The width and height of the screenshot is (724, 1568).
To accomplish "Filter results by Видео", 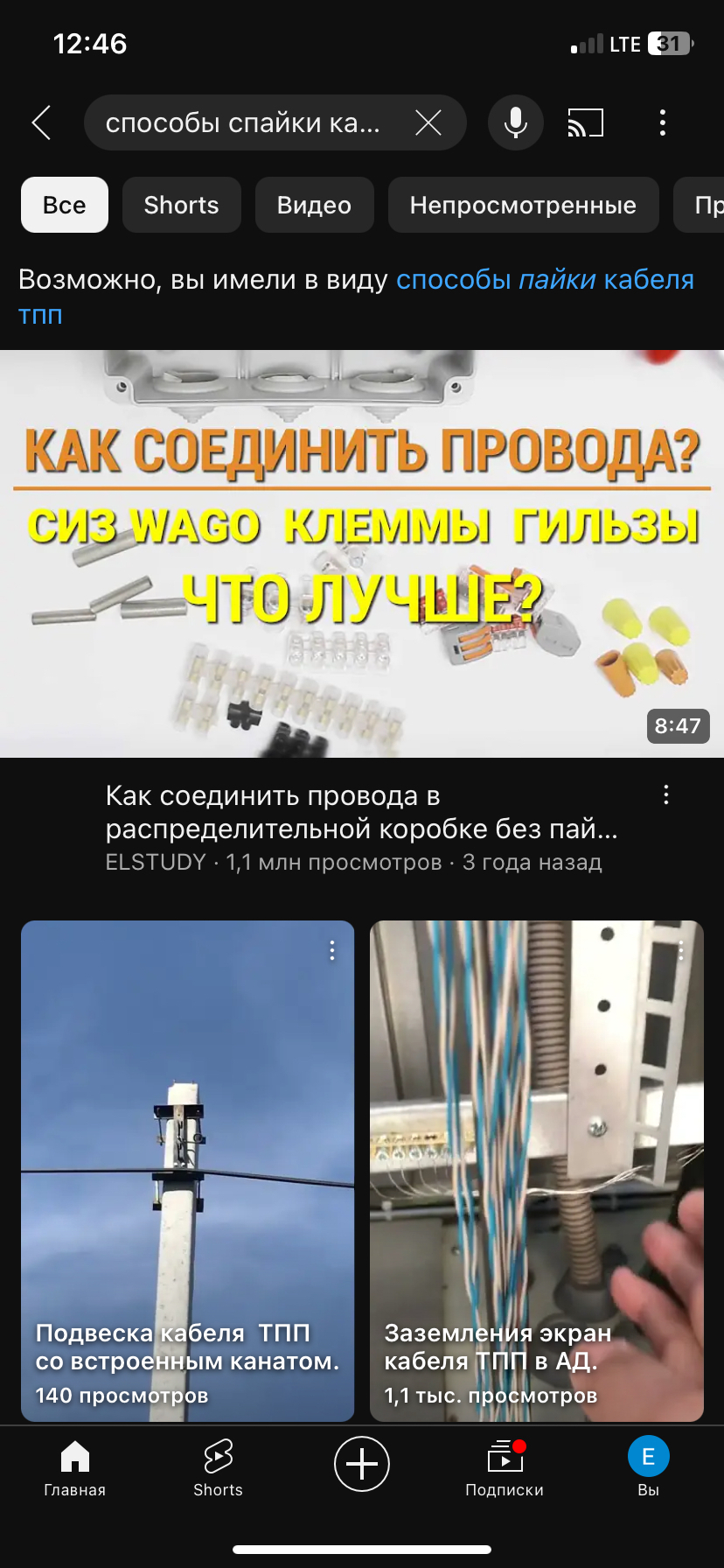I will pyautogui.click(x=315, y=205).
